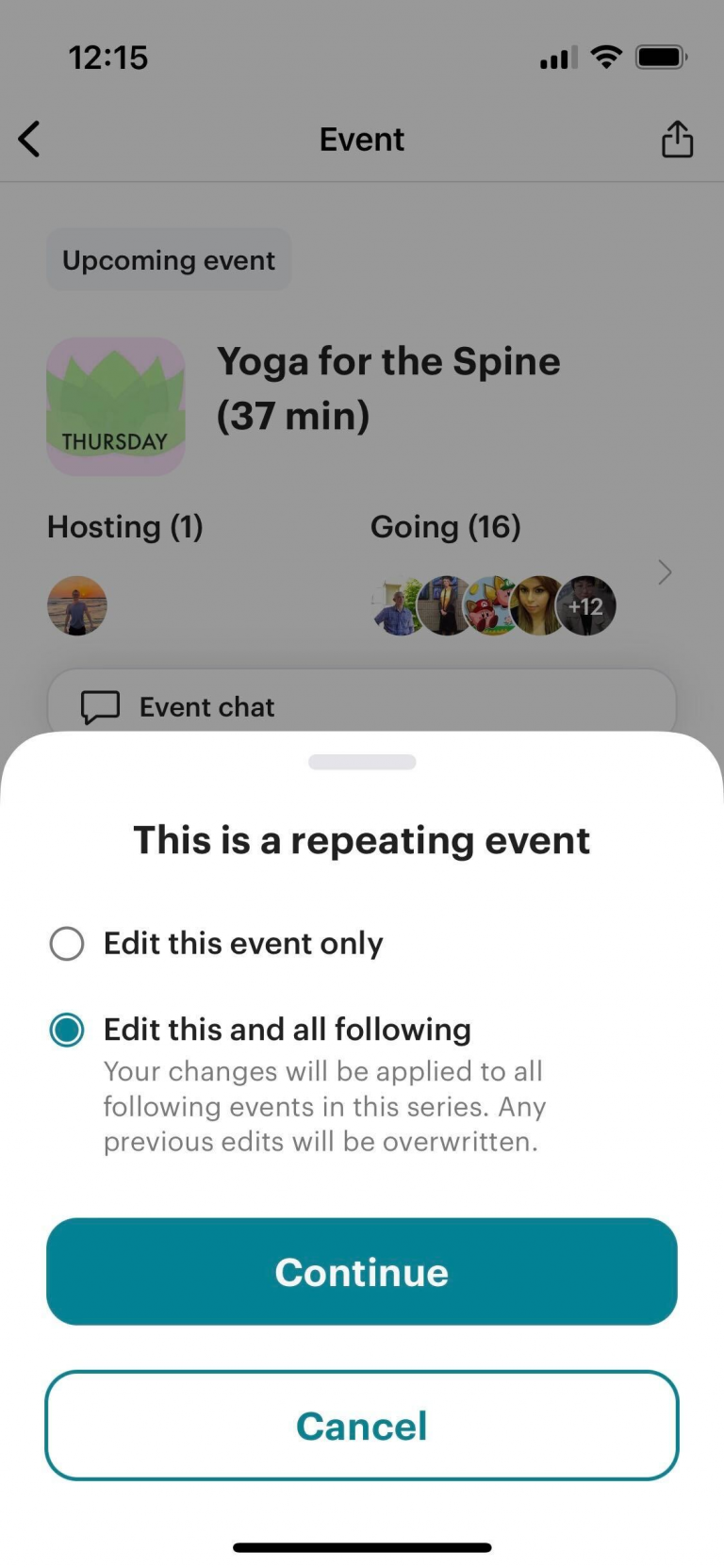This screenshot has height=1568, width=724.
Task: Deselect the currently active edit option
Action: pos(66,1030)
